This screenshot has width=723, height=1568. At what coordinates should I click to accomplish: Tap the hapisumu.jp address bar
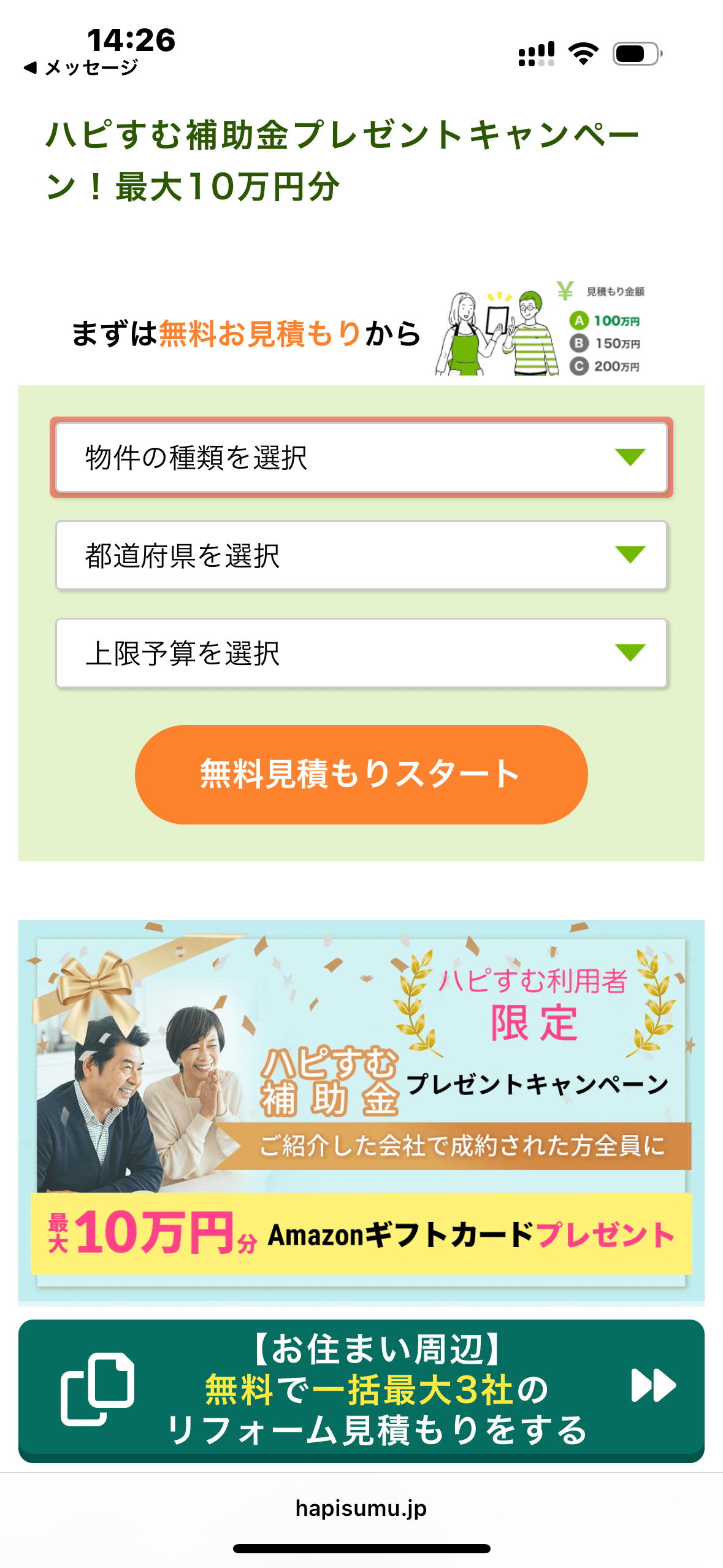coord(361,1508)
